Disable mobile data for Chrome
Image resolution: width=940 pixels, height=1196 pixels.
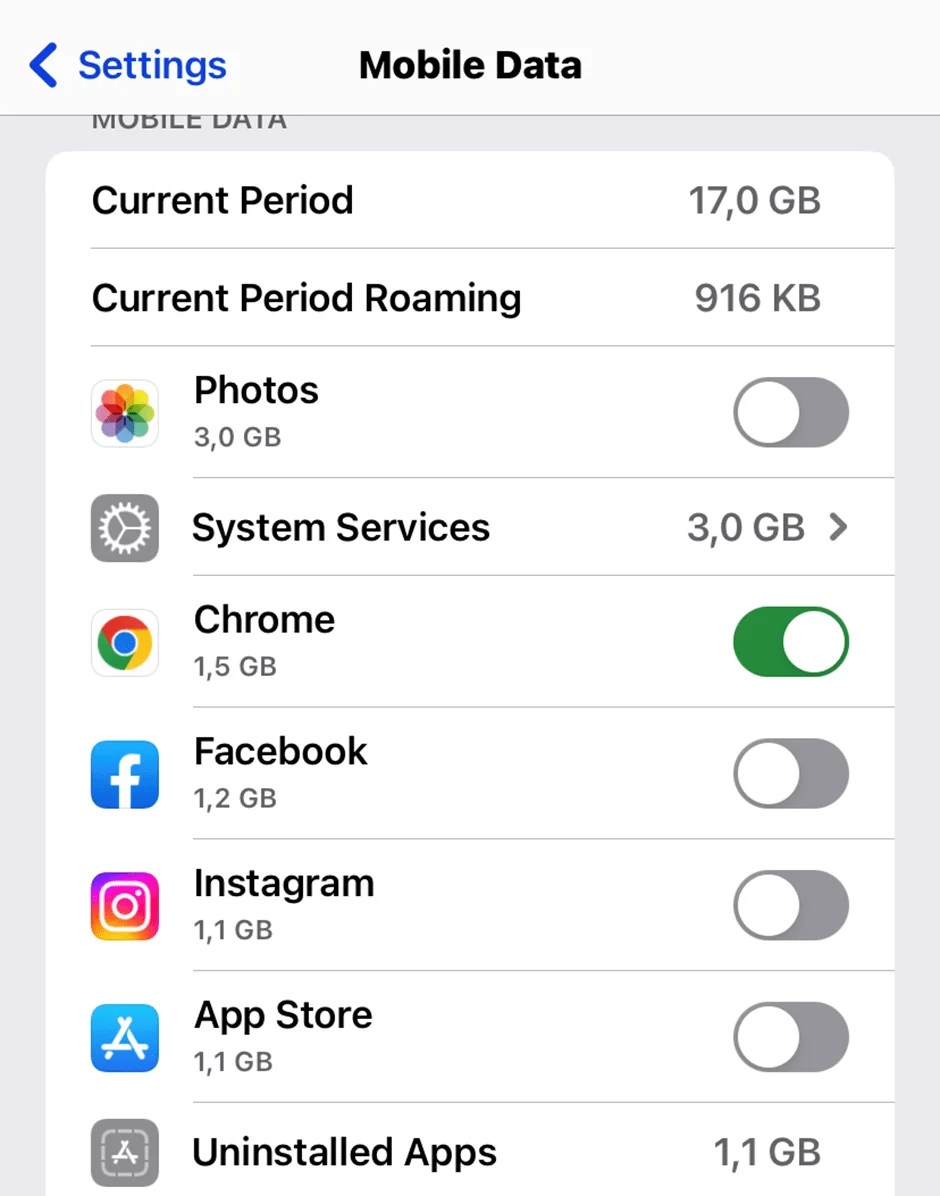[791, 642]
